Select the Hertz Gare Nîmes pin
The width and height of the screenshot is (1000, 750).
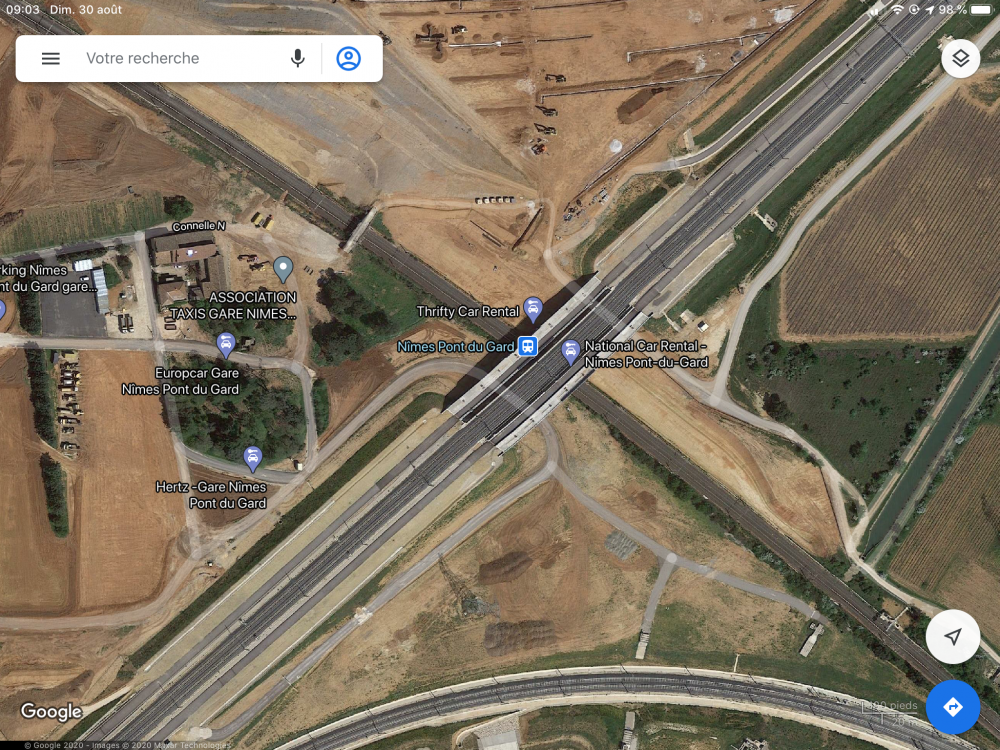(252, 459)
